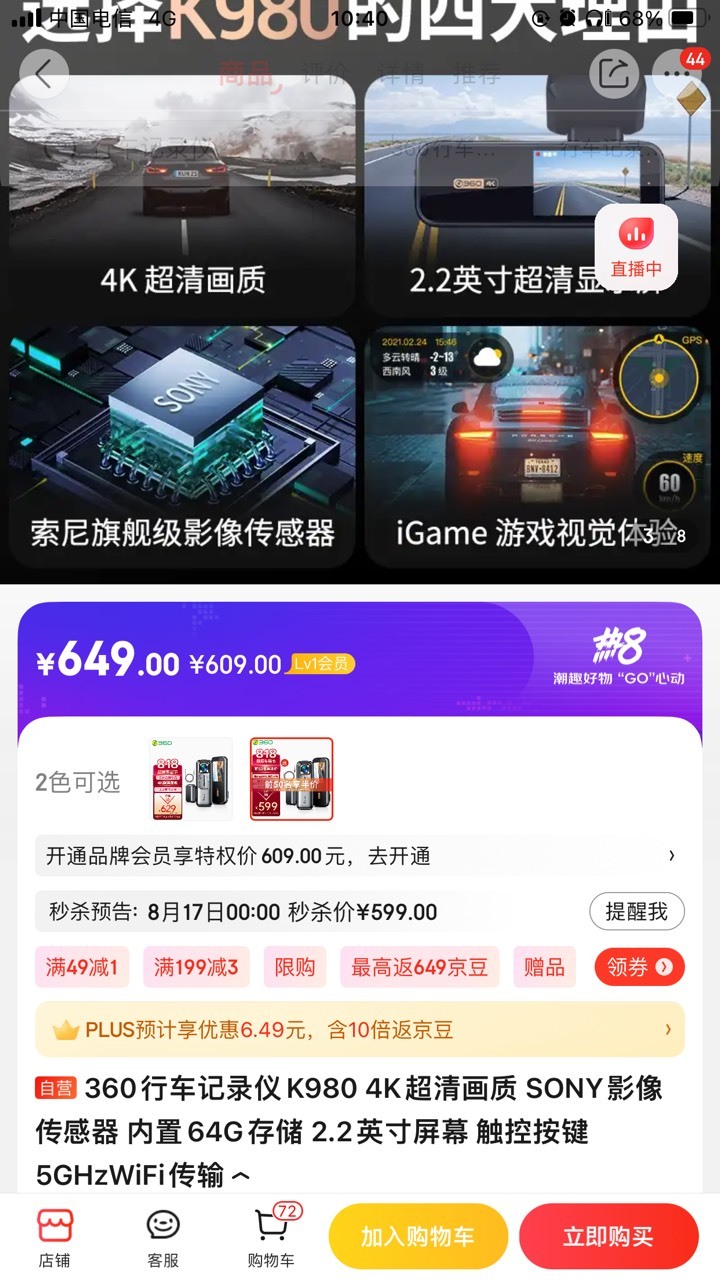Open brand membership offer 去开通
The image size is (720, 1280).
[360, 856]
